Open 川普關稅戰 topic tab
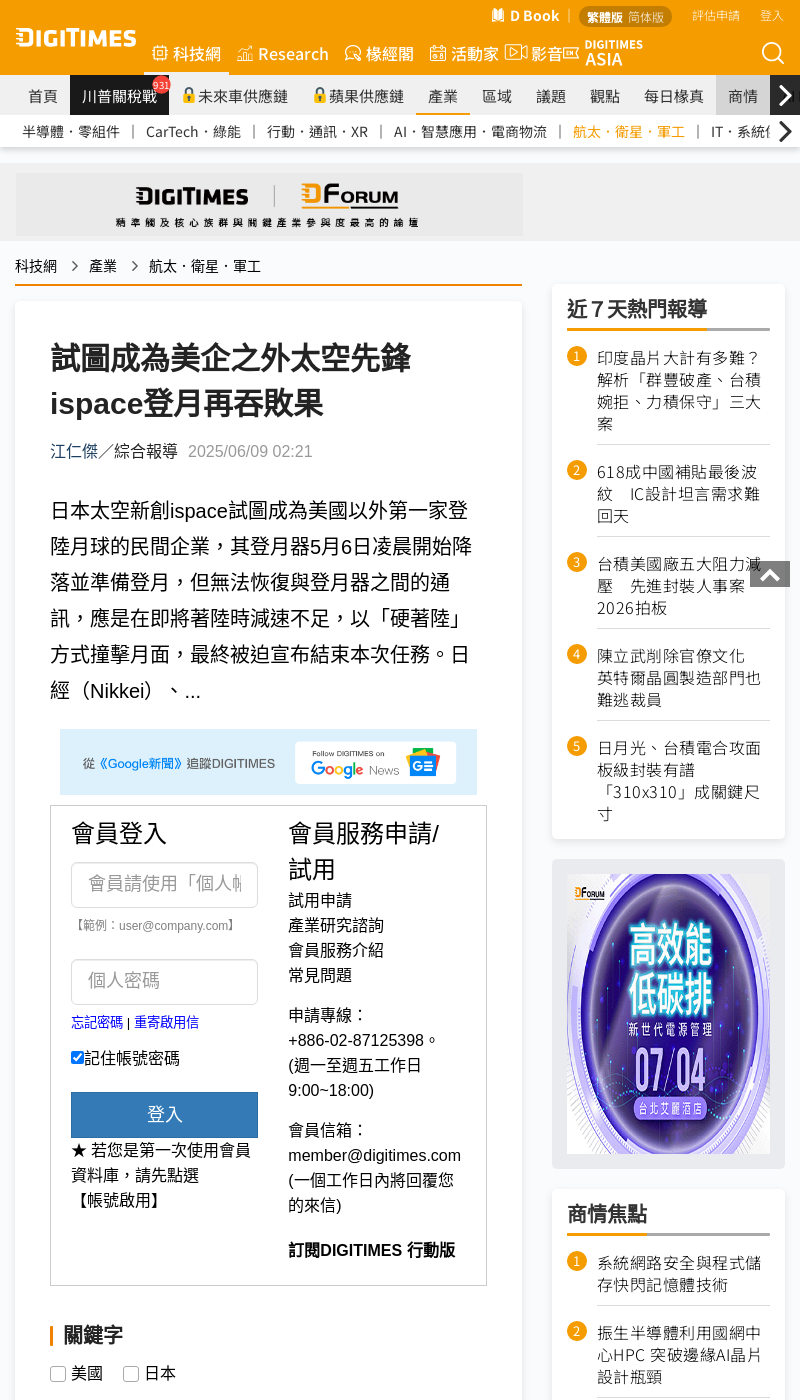 coord(119,96)
